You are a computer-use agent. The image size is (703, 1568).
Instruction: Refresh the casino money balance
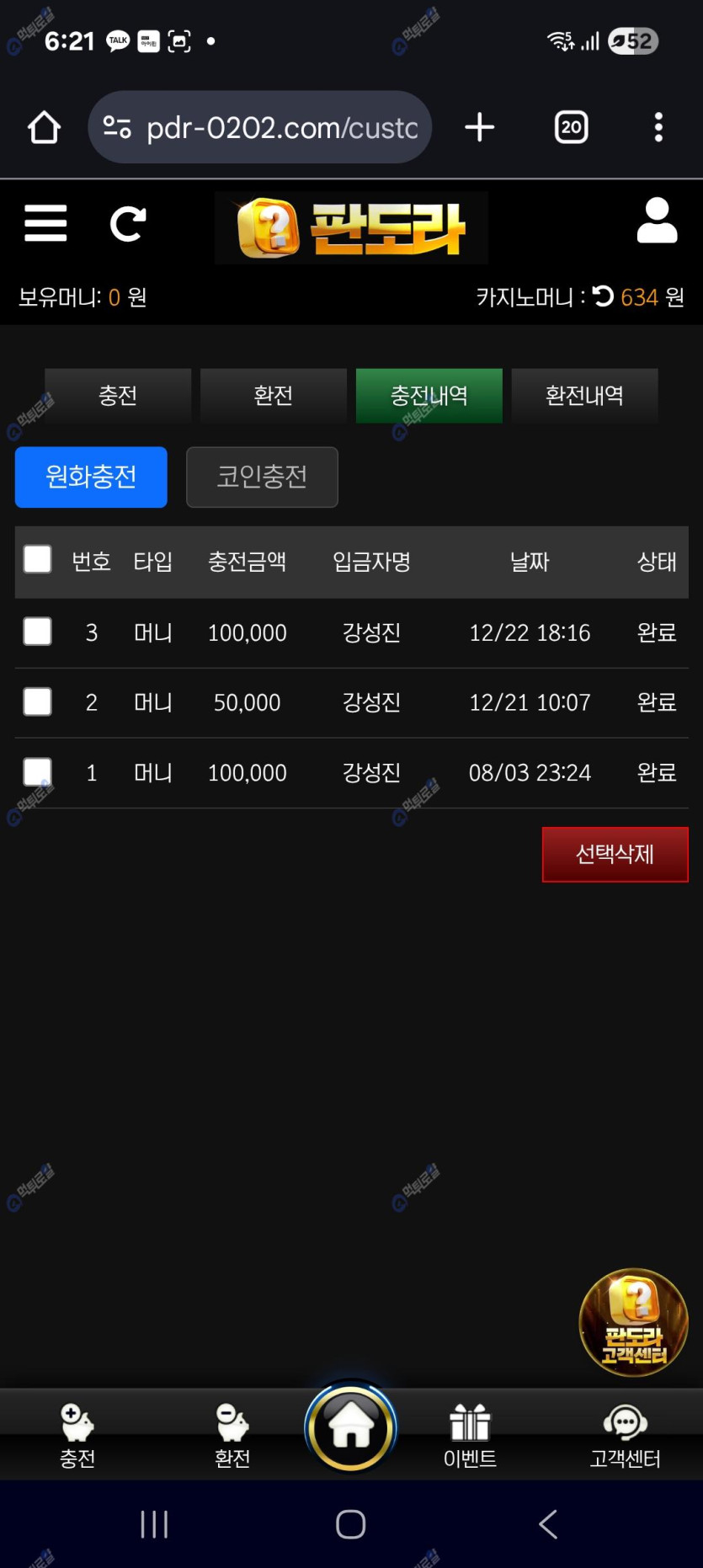[x=603, y=296]
